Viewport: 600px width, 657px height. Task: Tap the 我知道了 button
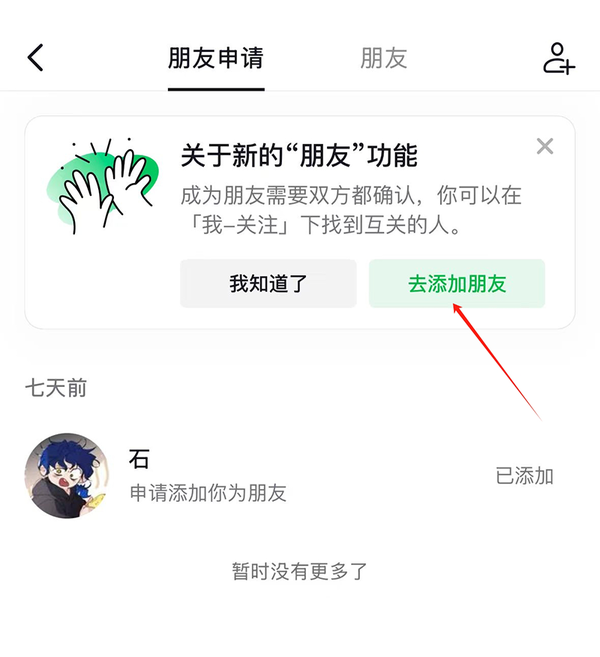pos(268,284)
